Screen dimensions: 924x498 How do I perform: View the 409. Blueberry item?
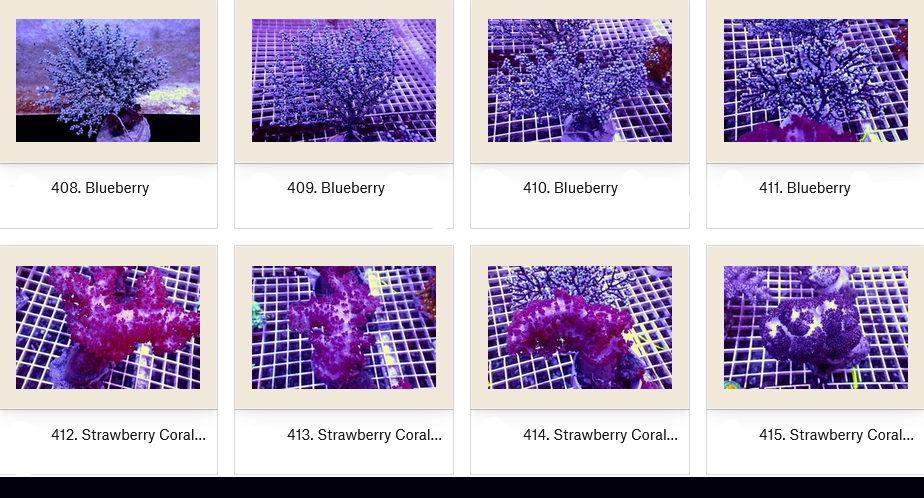[344, 81]
